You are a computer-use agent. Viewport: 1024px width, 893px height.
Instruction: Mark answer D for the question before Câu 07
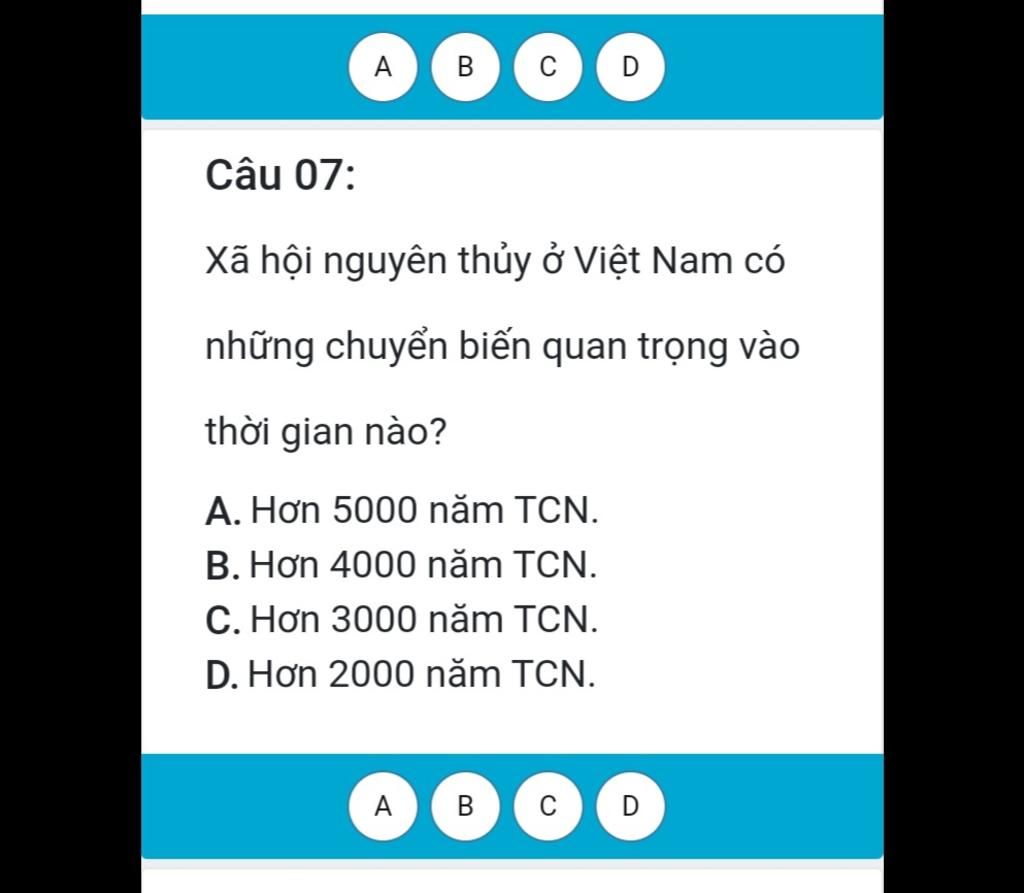pyautogui.click(x=629, y=67)
